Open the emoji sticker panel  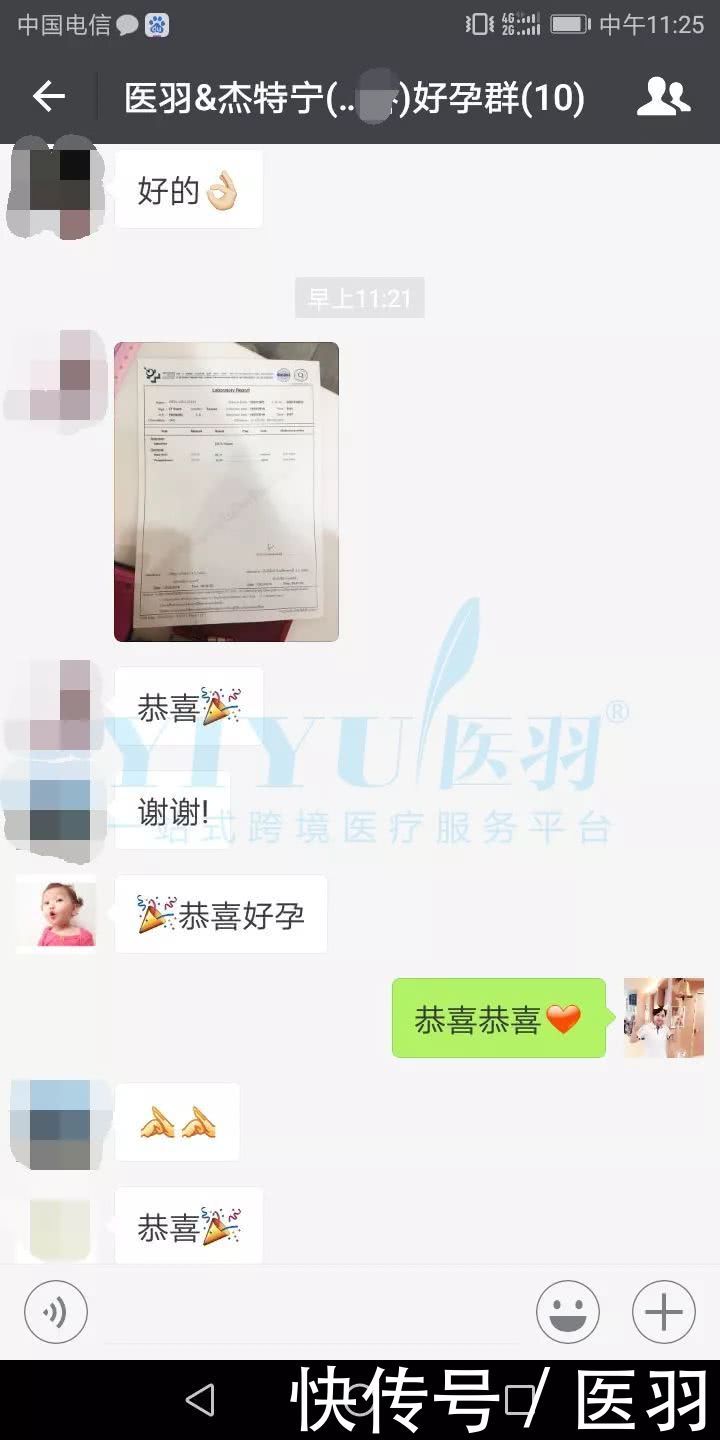[x=567, y=1312]
